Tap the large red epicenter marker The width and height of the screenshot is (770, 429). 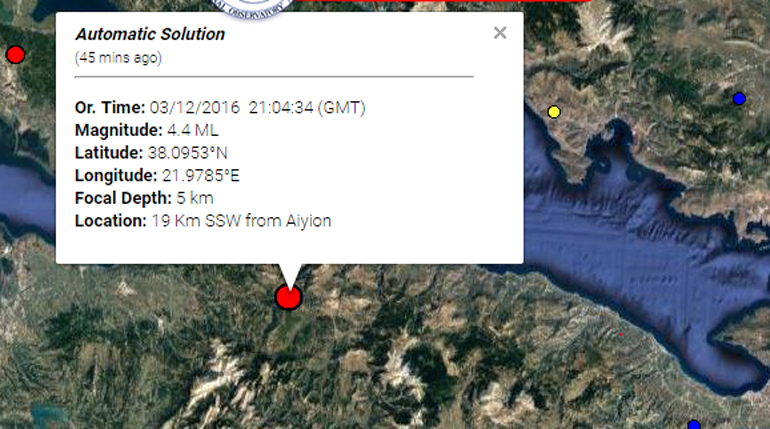click(x=288, y=296)
